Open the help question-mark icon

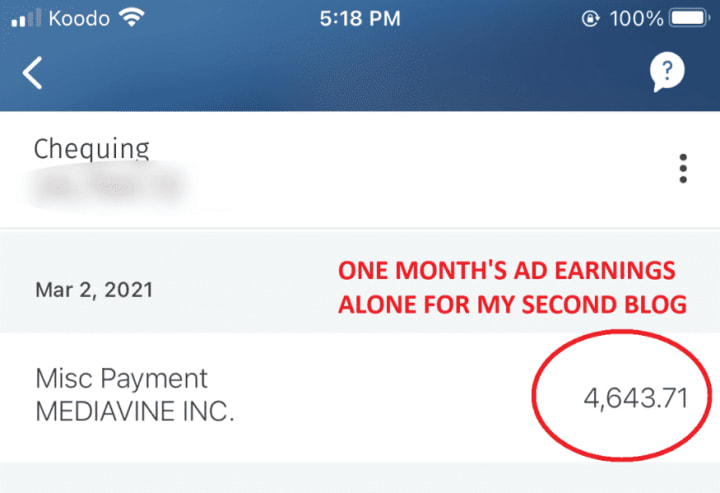(667, 72)
